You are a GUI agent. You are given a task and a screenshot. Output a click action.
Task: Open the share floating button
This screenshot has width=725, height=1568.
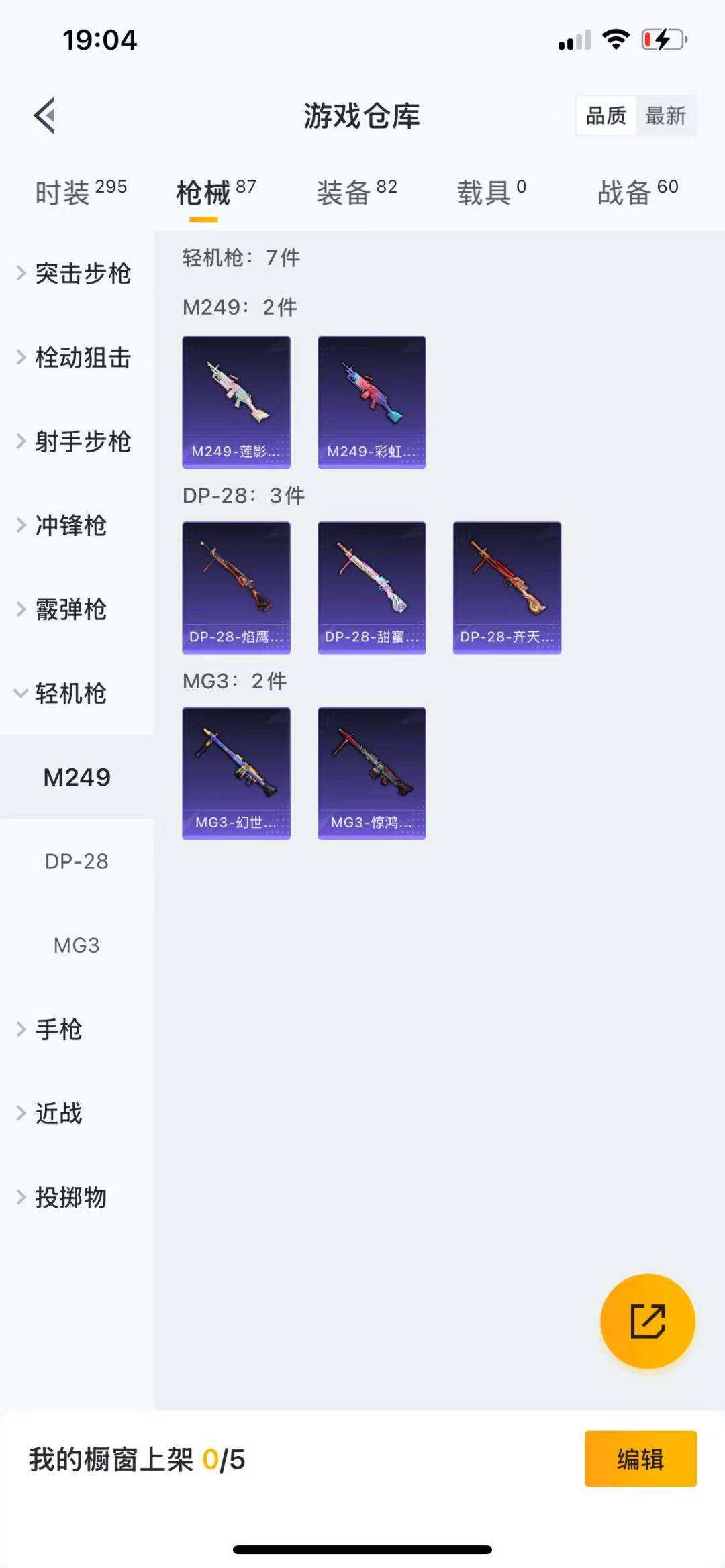646,1320
